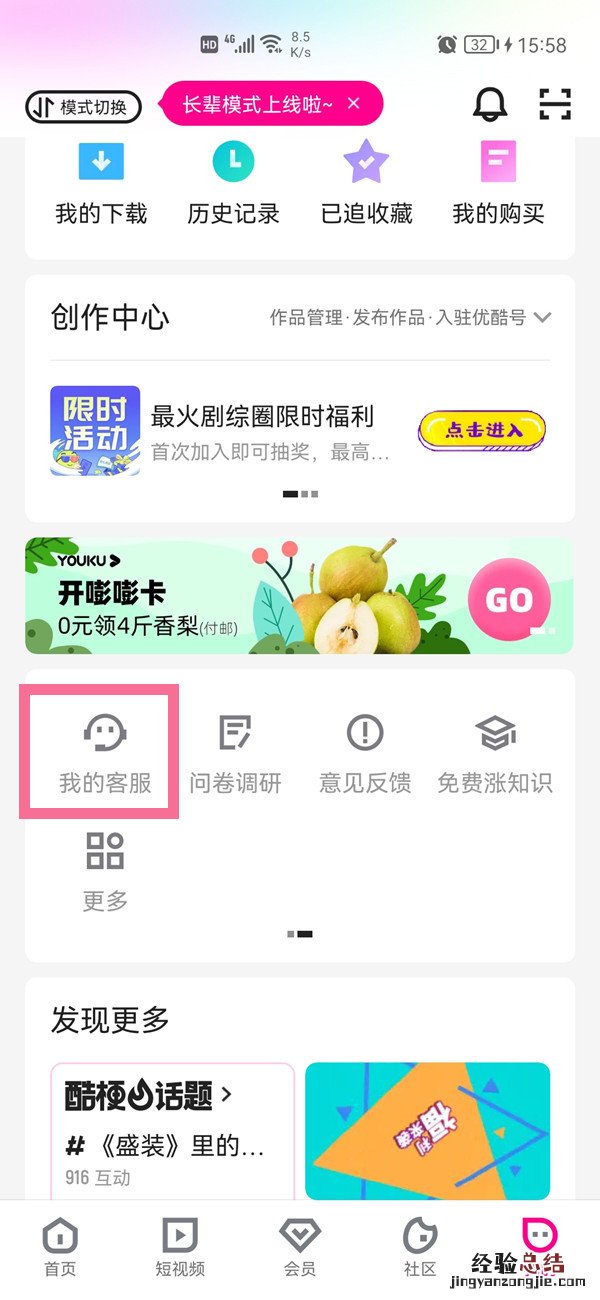The image size is (600, 1300).
Task: Open 意见反馈 feedback
Action: [x=365, y=752]
